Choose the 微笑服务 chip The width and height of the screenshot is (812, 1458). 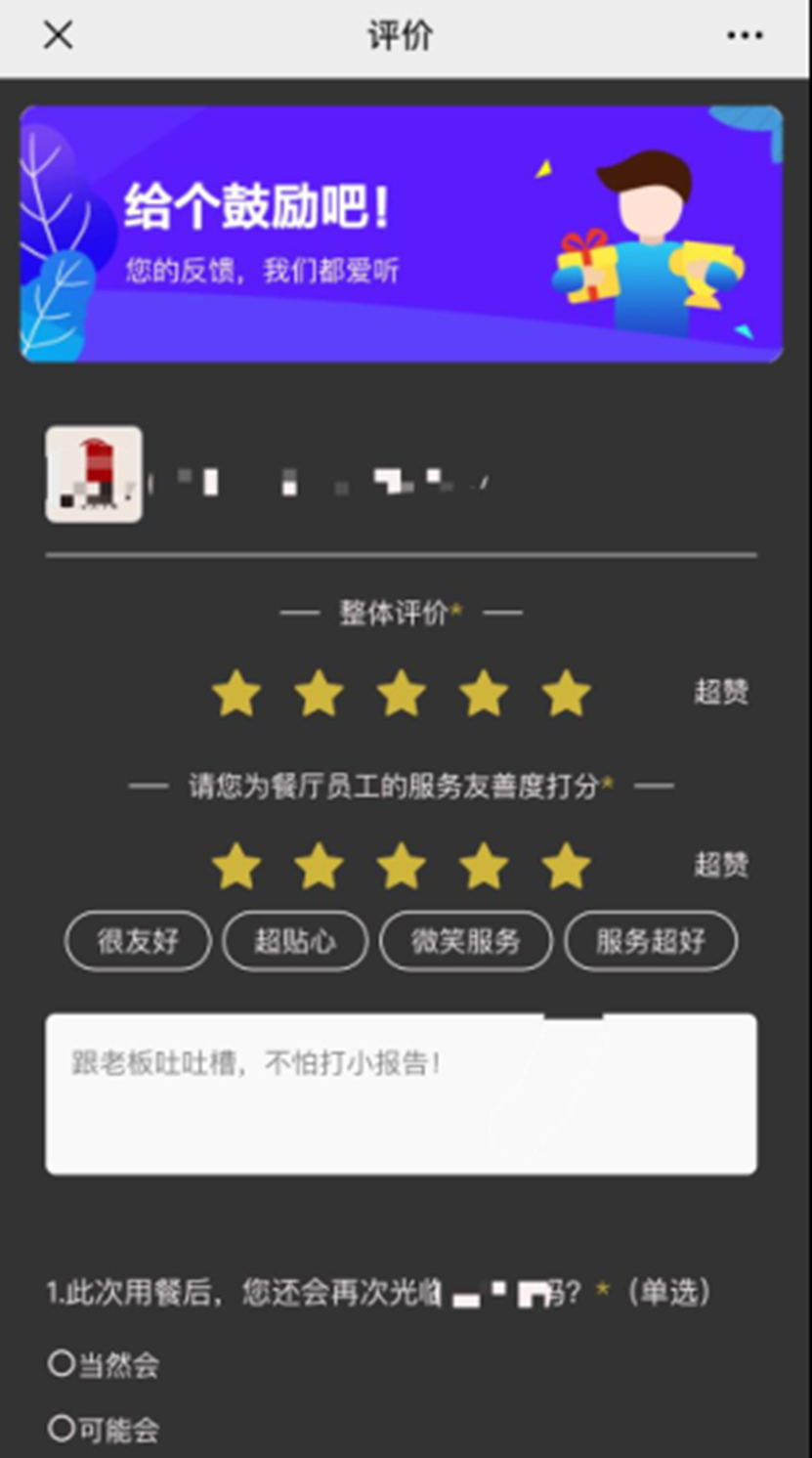pos(465,941)
